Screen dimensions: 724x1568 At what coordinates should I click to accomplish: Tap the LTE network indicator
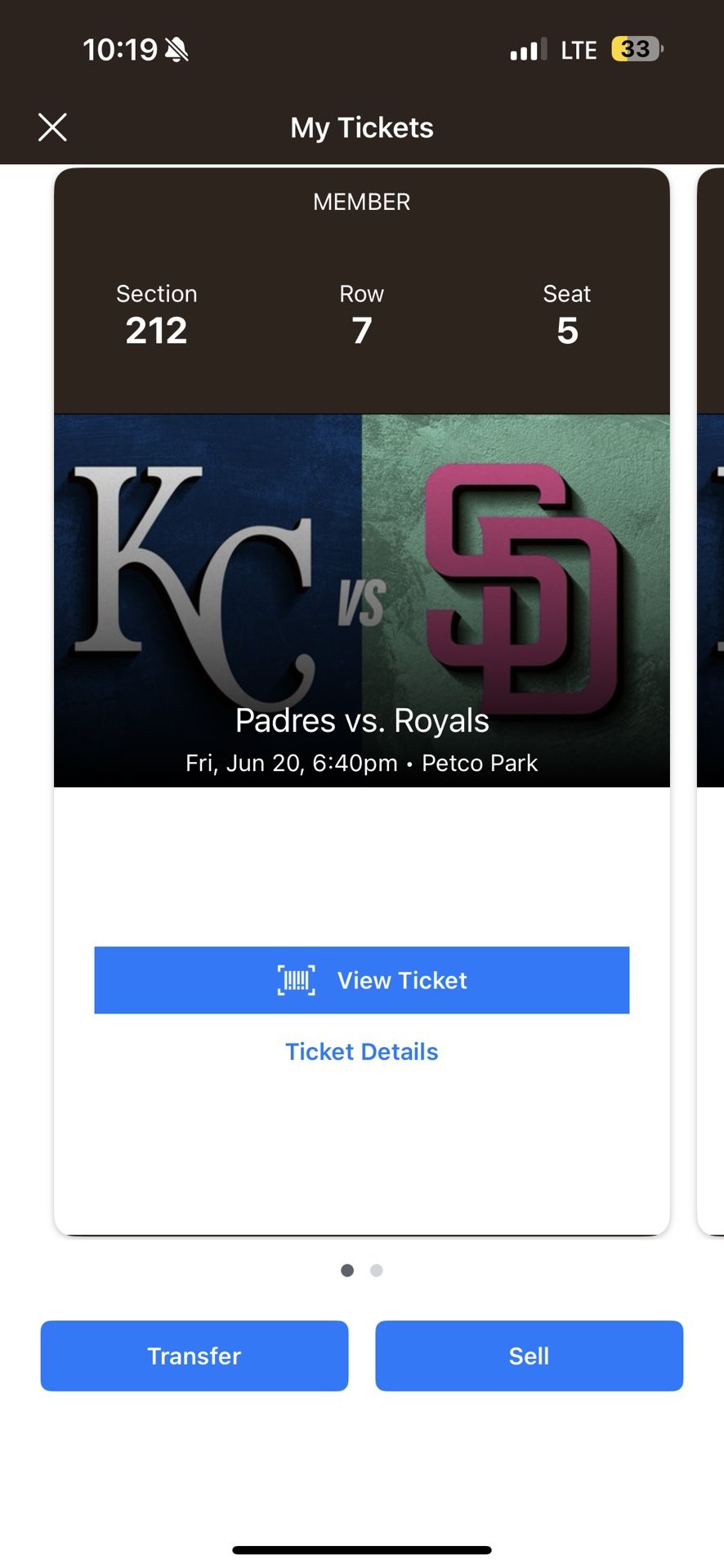tap(579, 49)
